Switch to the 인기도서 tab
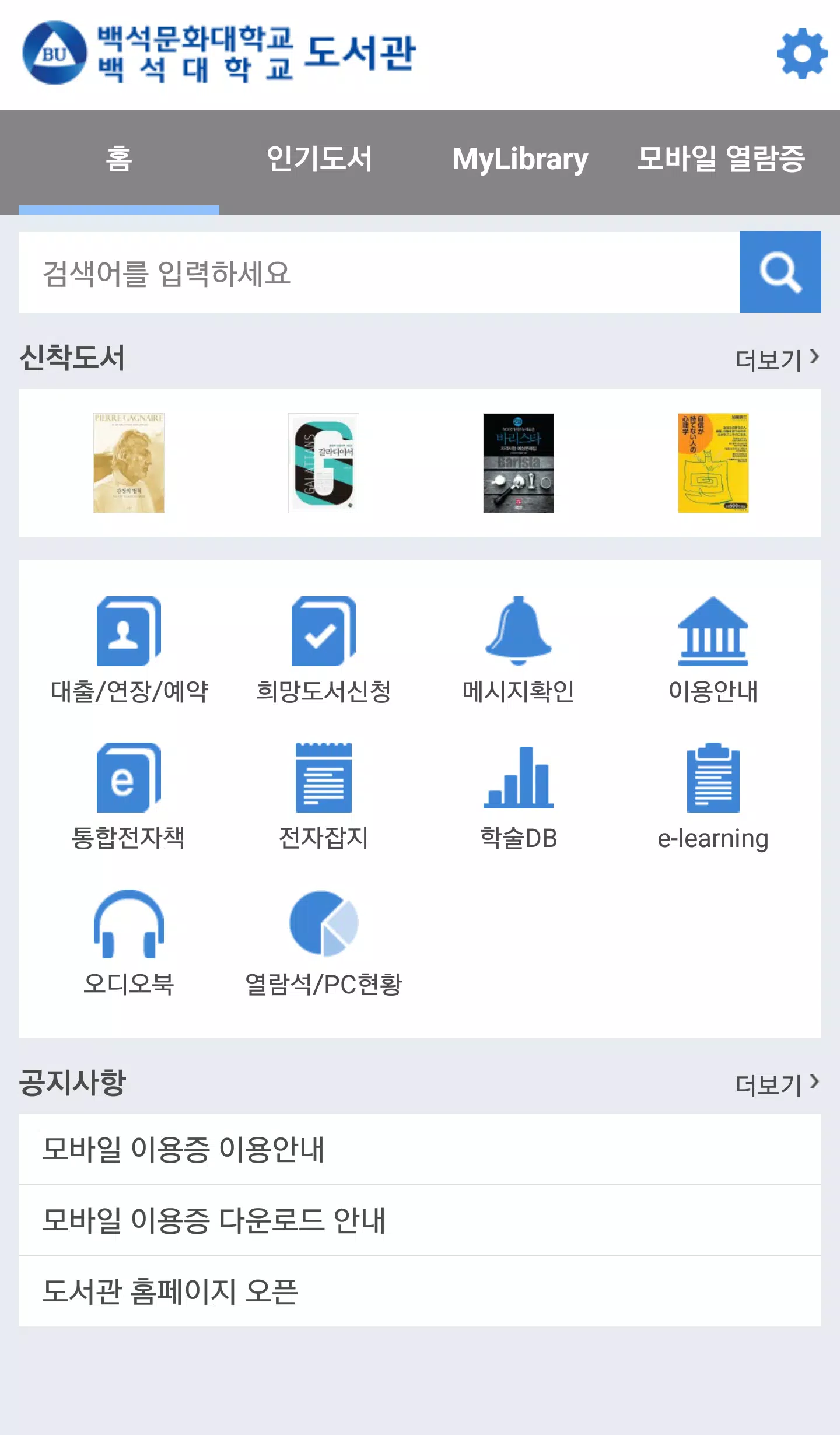 tap(319, 159)
